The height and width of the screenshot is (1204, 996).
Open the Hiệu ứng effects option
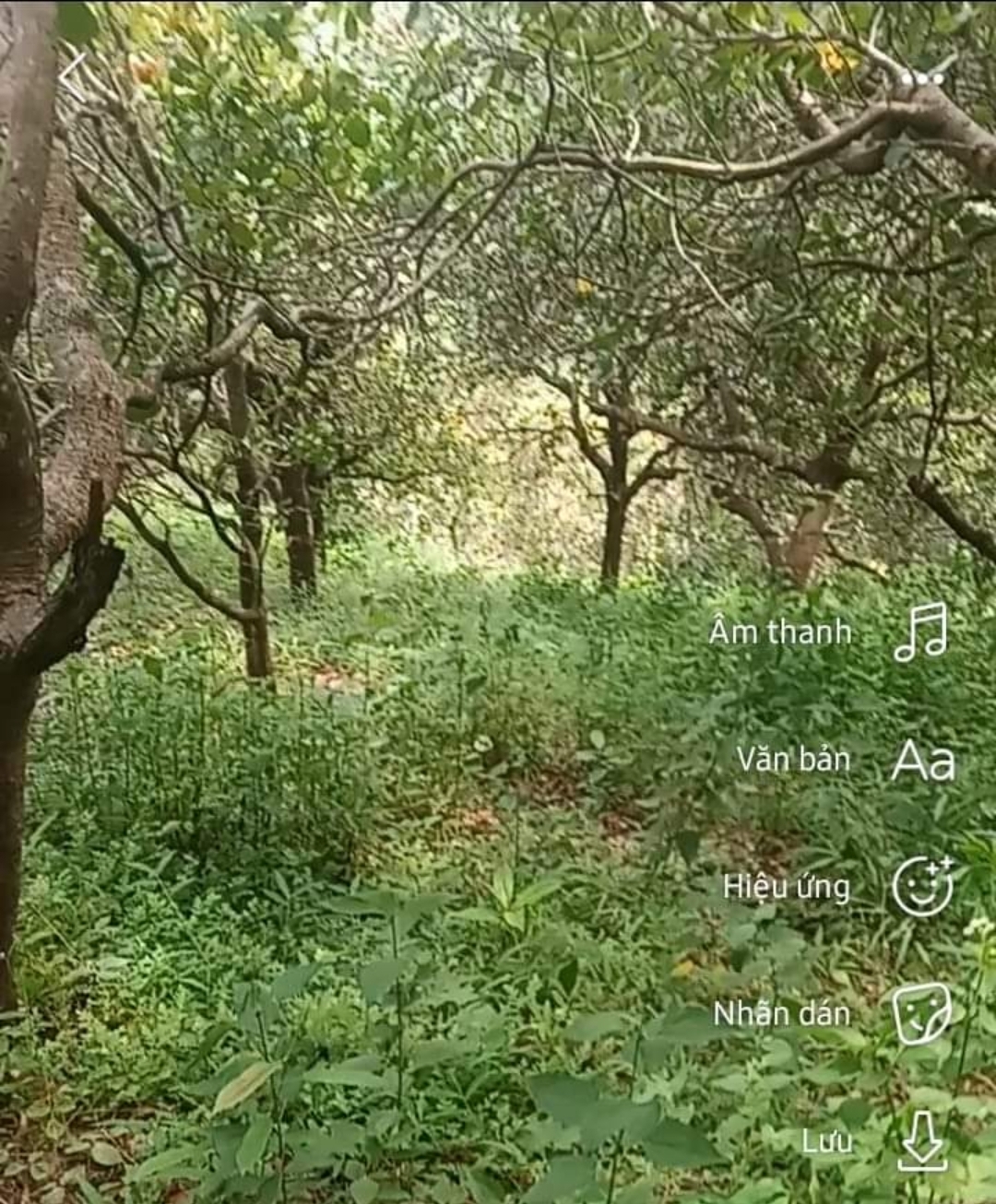pos(921,887)
